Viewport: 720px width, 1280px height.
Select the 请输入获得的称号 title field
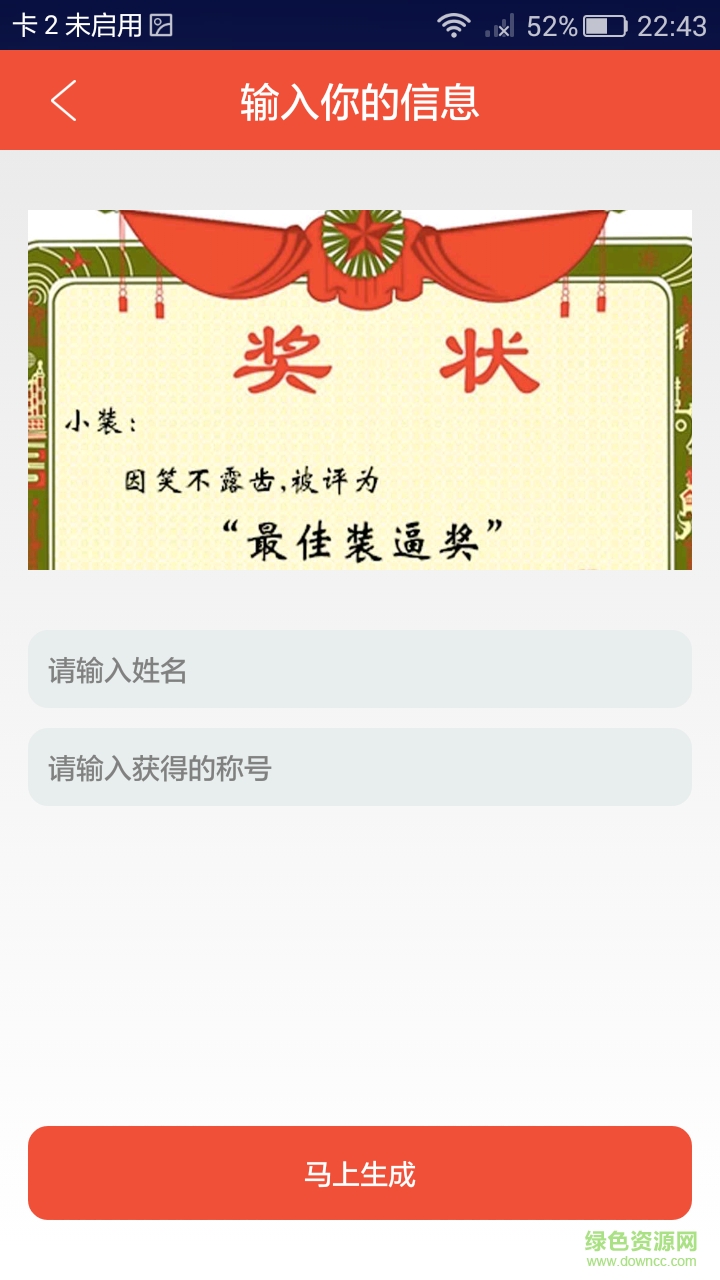[360, 767]
